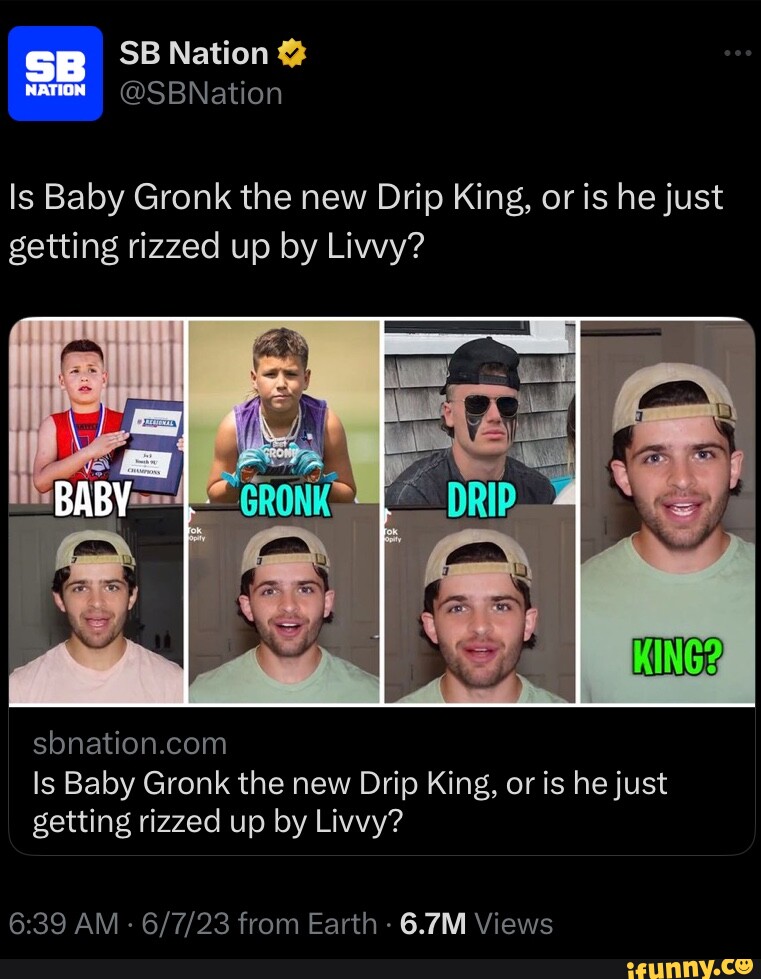Open the tweet's three-dot overflow menu

736,53
